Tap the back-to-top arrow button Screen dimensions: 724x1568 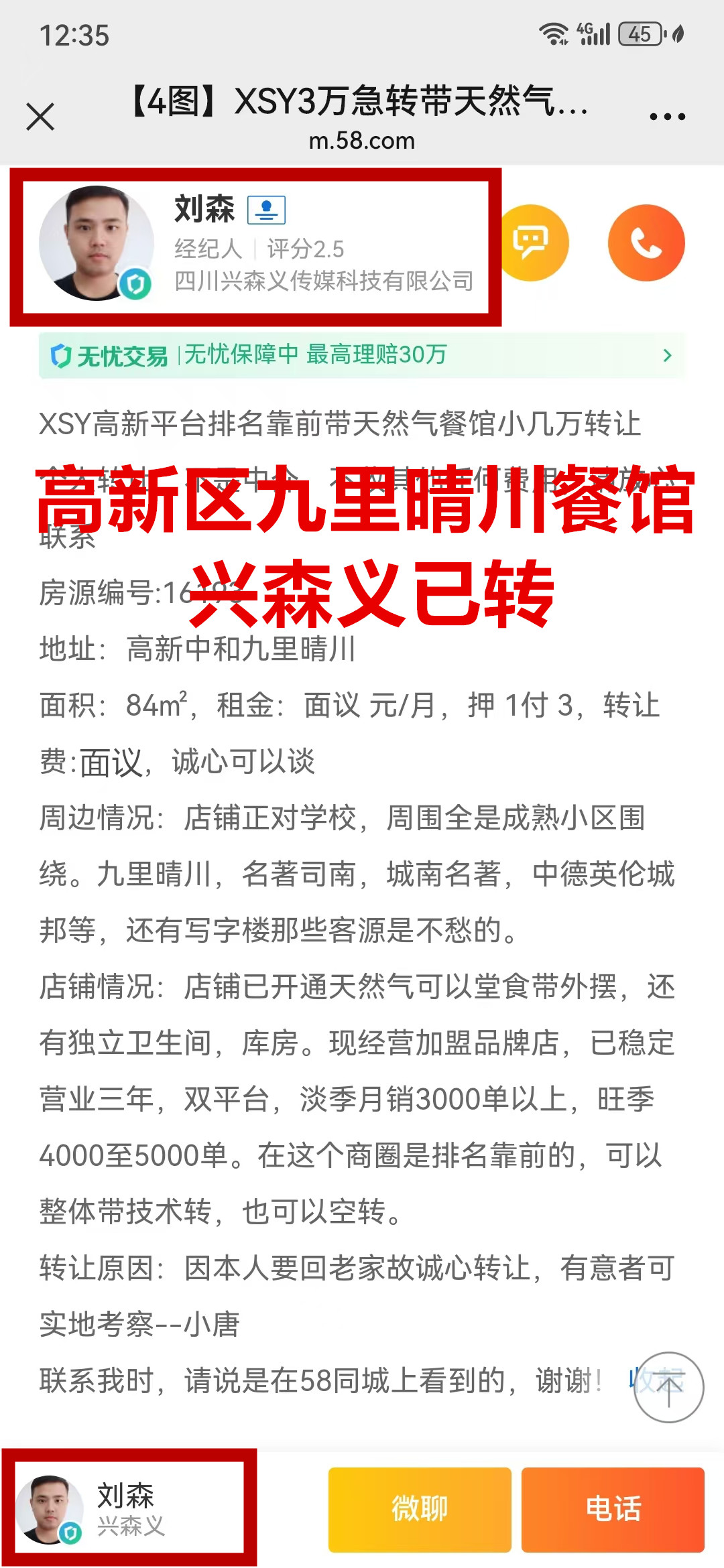click(669, 1387)
